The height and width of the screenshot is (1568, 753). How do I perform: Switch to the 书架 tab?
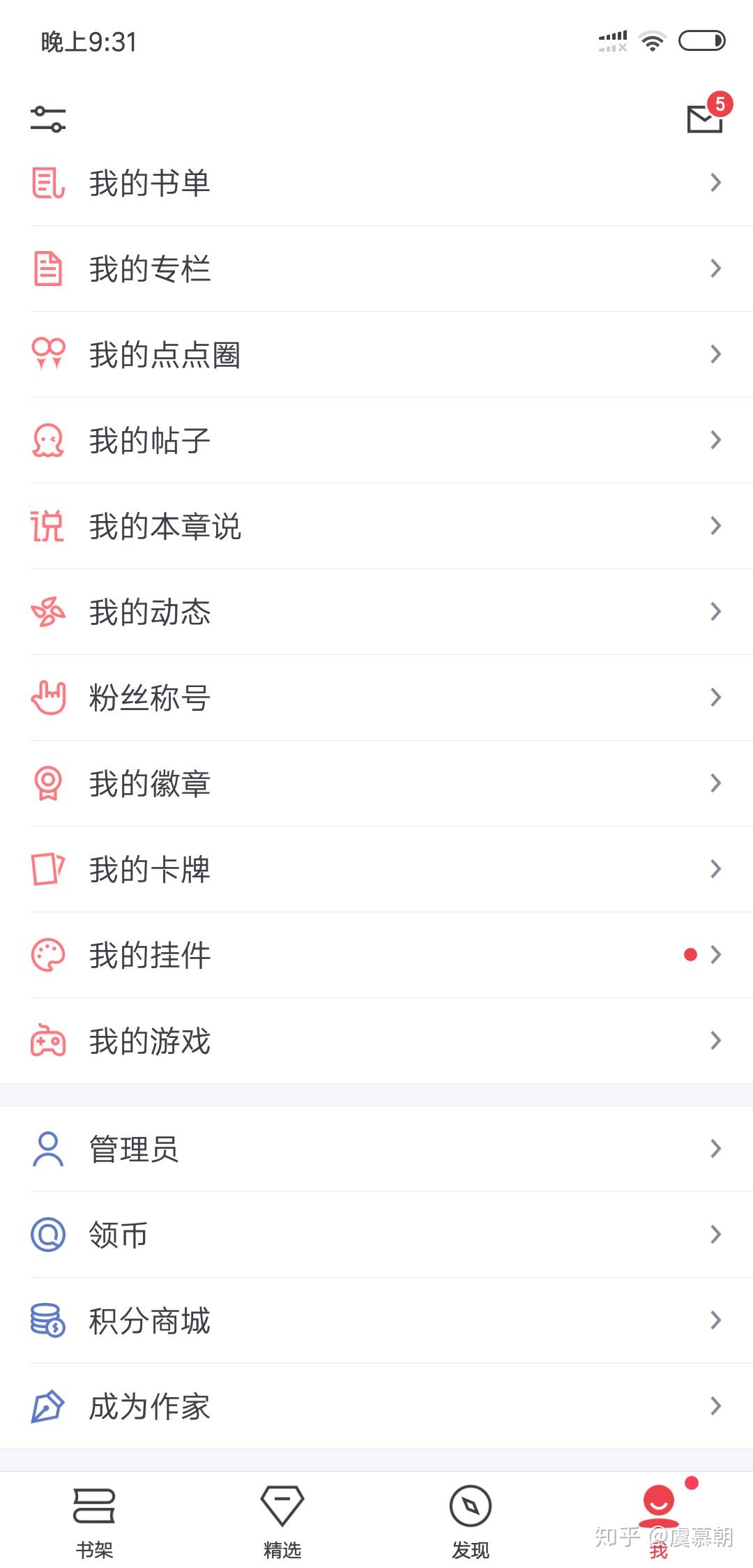(x=94, y=1521)
